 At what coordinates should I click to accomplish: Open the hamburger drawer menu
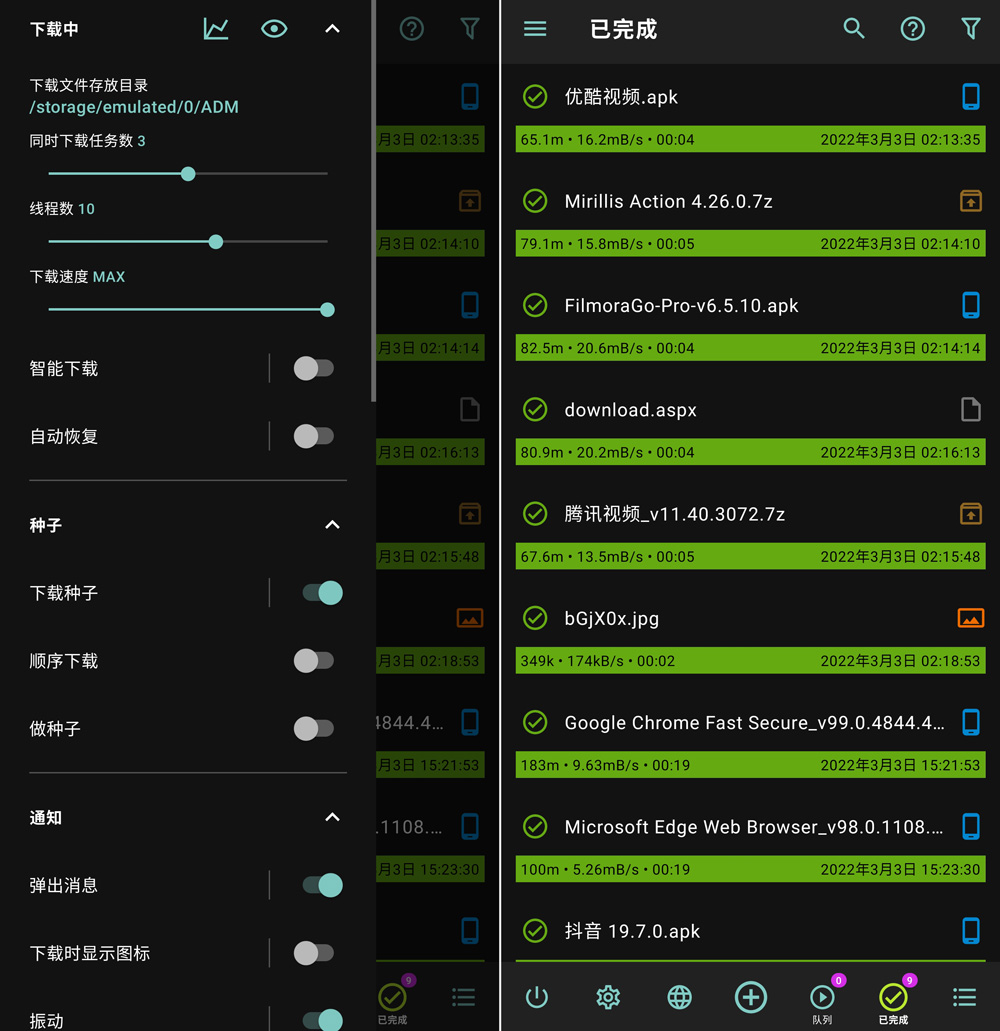tap(535, 29)
